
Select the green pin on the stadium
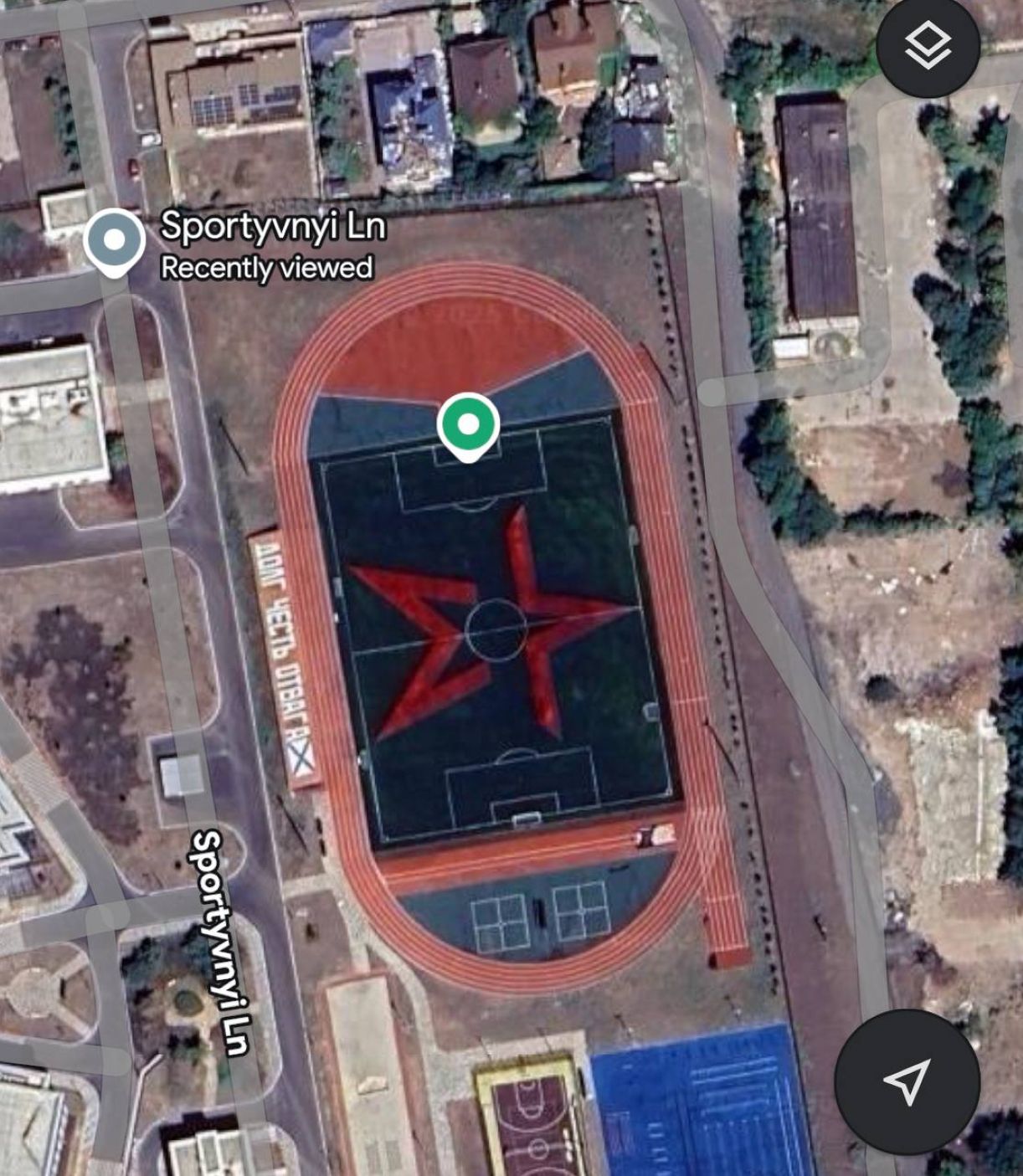(x=468, y=424)
